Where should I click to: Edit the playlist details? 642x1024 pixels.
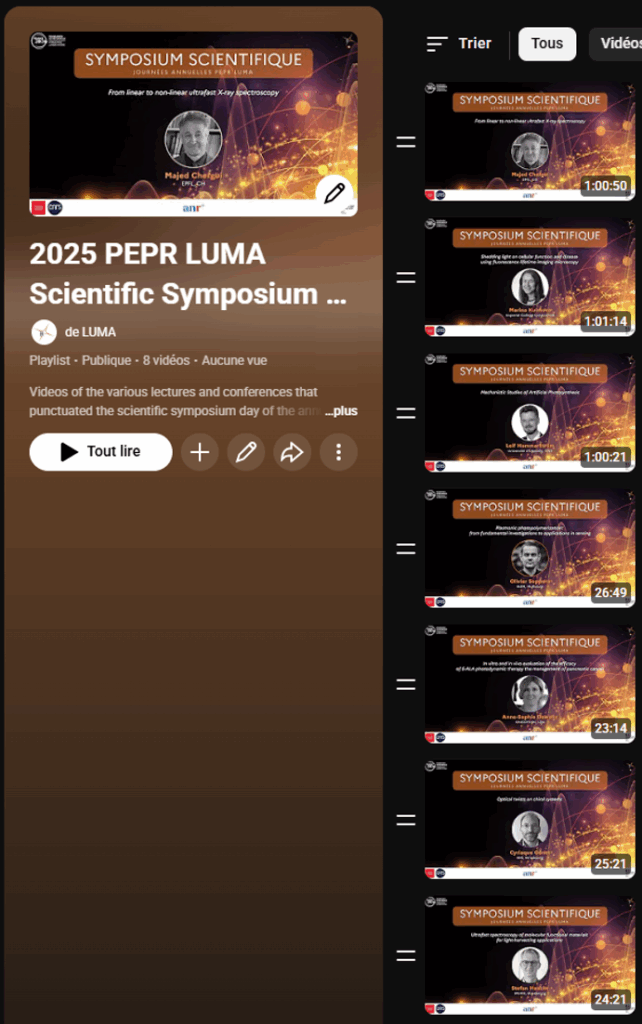coord(246,452)
